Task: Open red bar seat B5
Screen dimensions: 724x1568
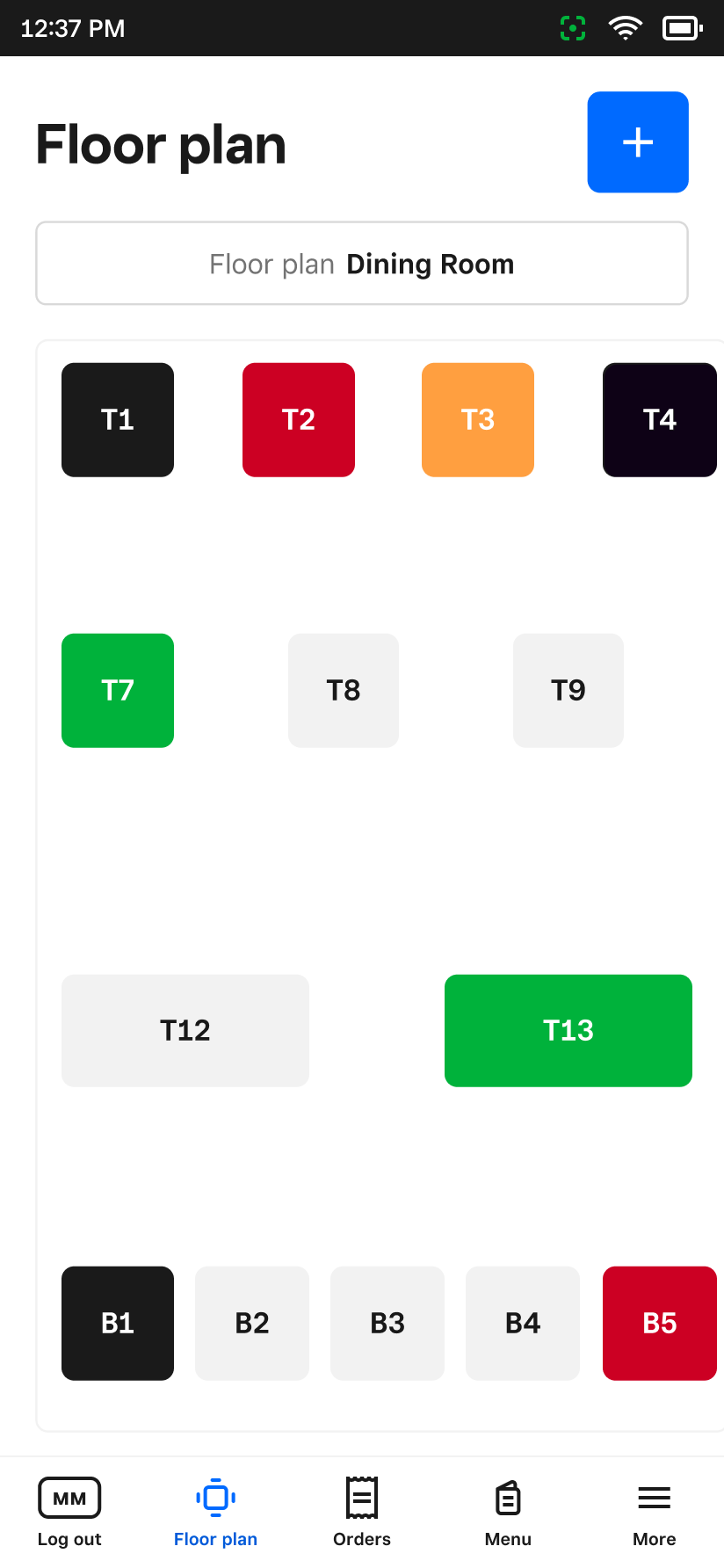Action: coord(659,1323)
